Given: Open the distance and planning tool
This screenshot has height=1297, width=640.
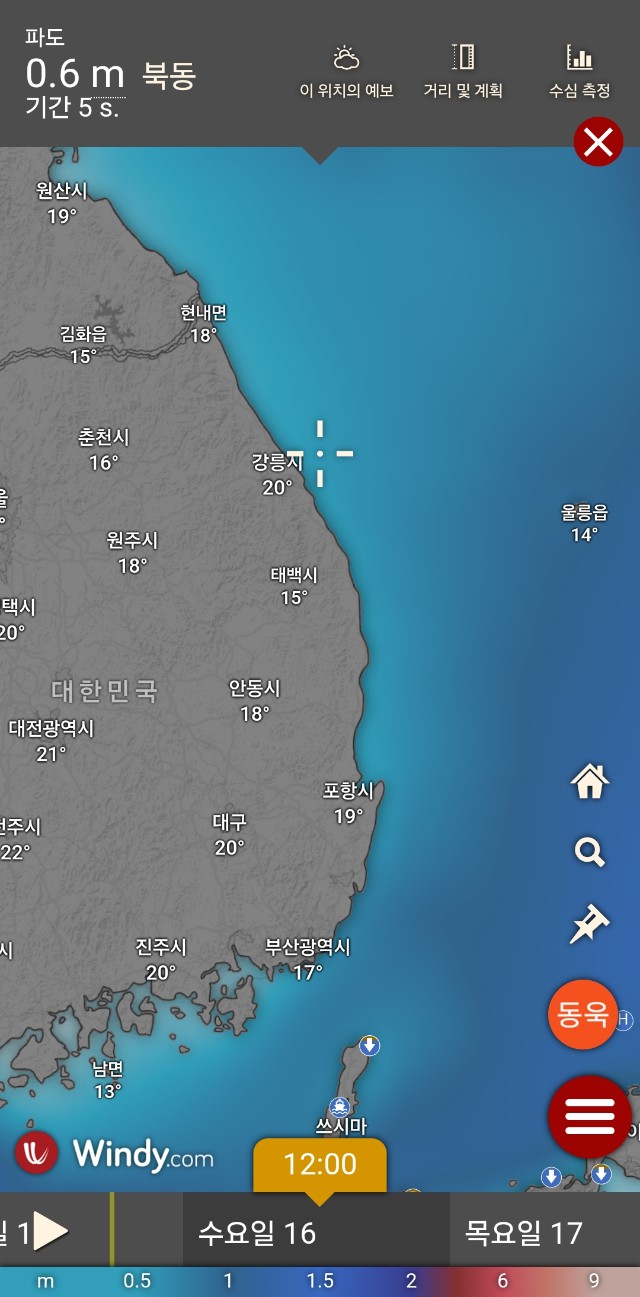Looking at the screenshot, I should [462, 71].
